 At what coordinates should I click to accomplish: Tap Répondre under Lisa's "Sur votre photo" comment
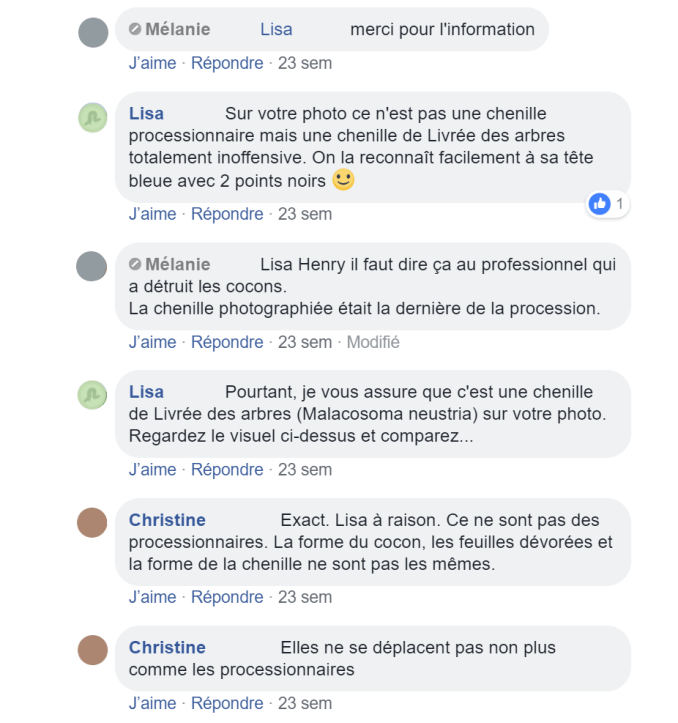pyautogui.click(x=227, y=214)
